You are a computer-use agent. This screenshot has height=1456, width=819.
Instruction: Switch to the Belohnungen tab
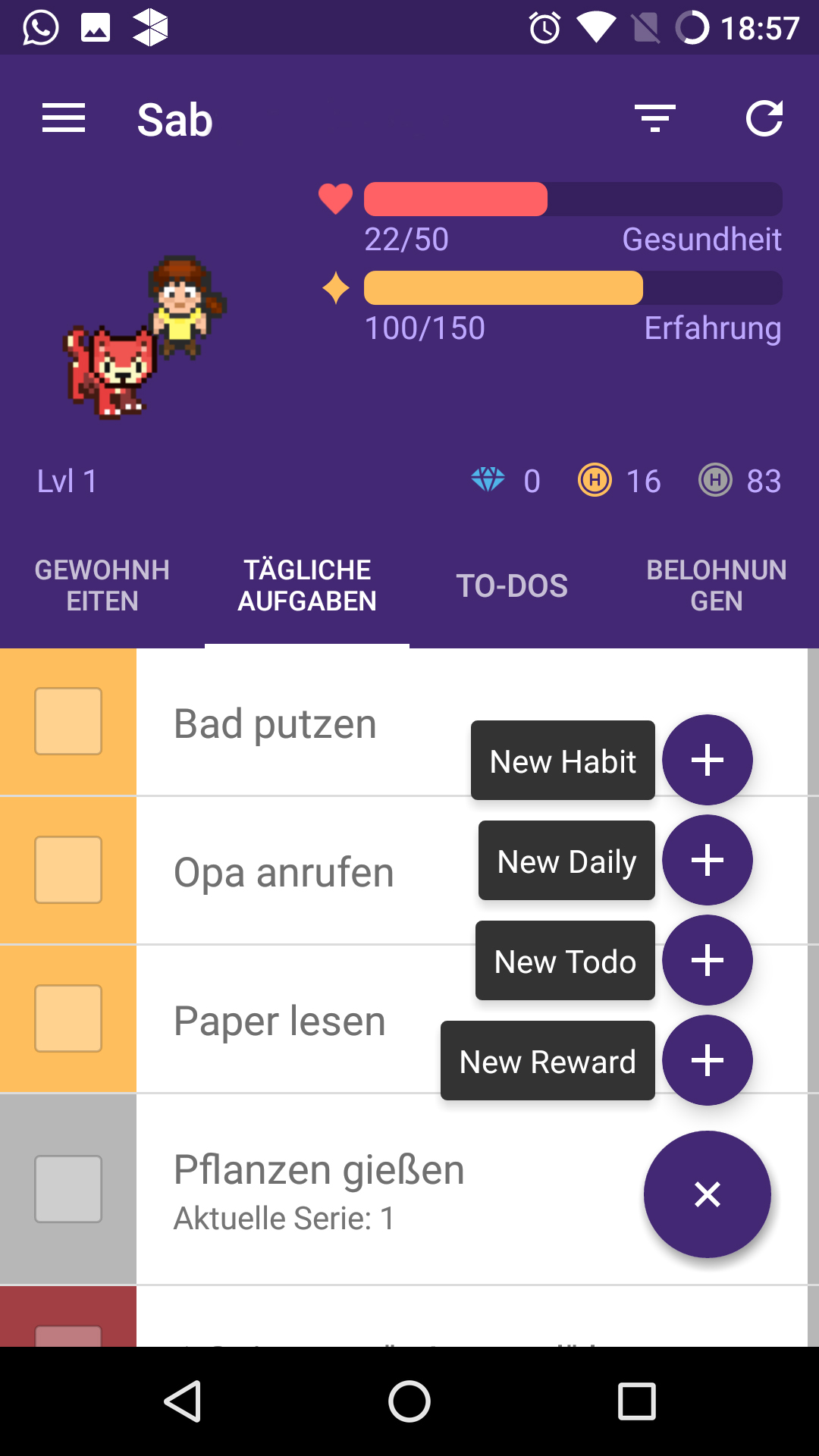tap(716, 585)
